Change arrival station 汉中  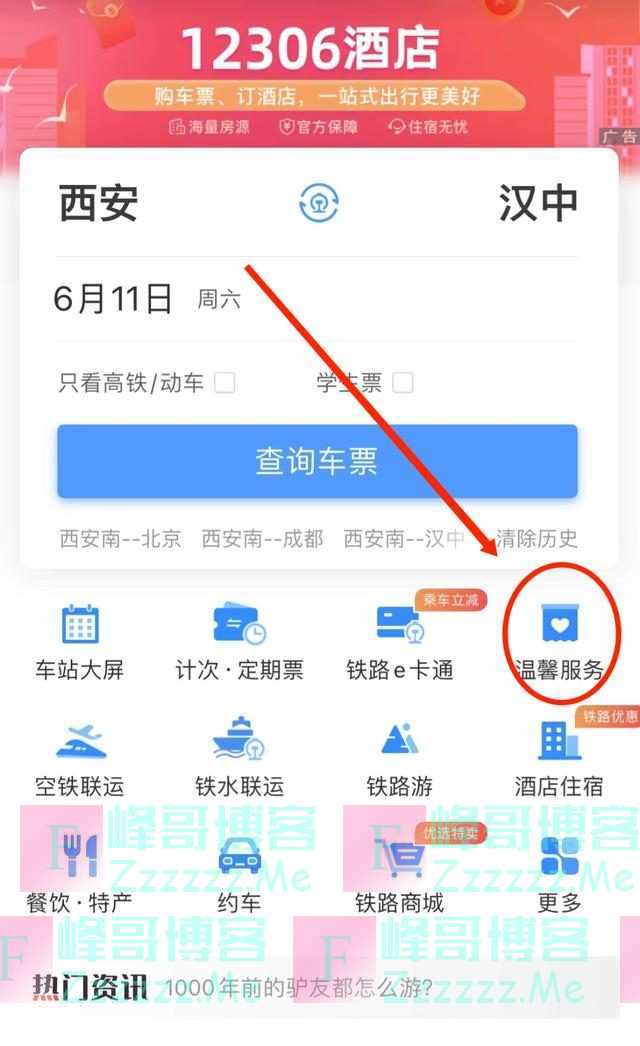coord(538,203)
